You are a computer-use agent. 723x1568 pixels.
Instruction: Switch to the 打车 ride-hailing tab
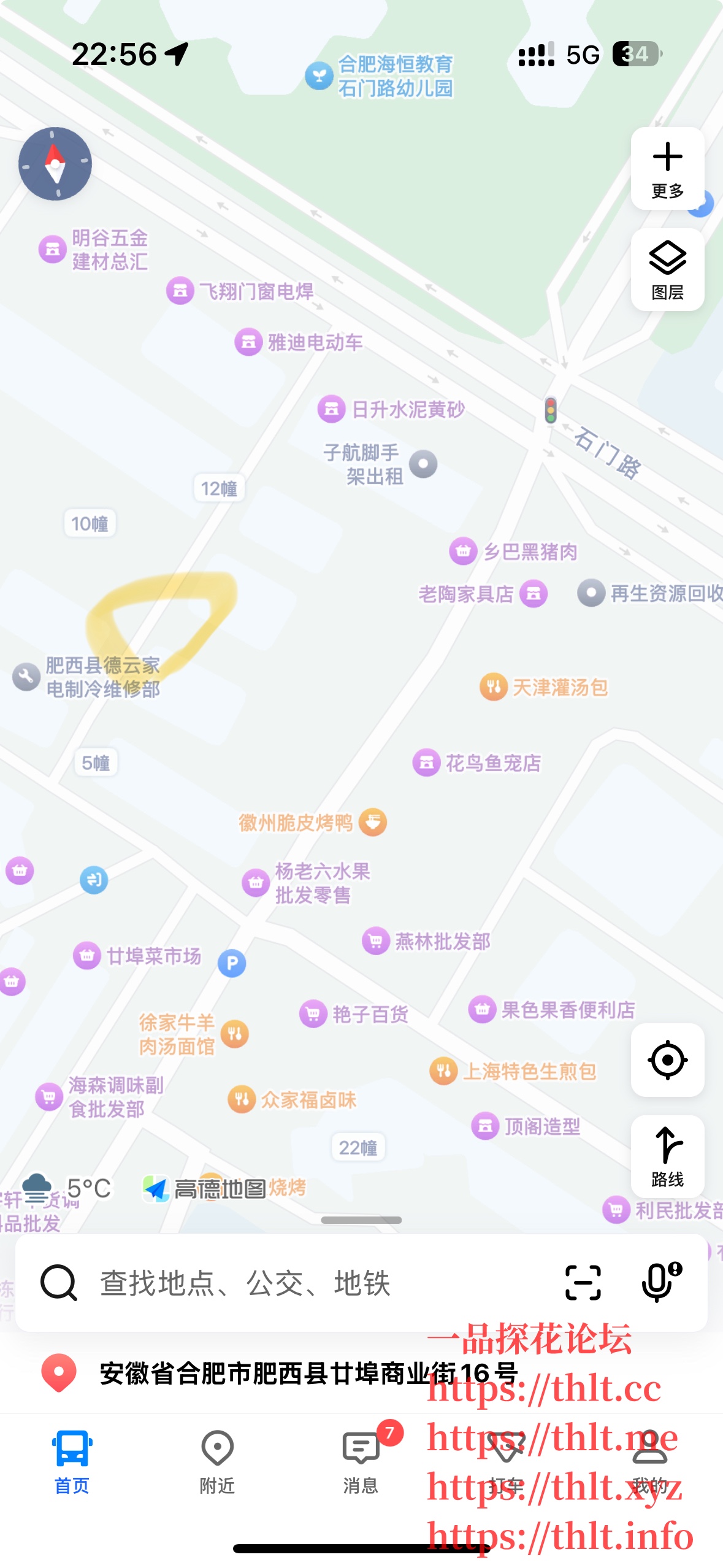(x=506, y=1461)
